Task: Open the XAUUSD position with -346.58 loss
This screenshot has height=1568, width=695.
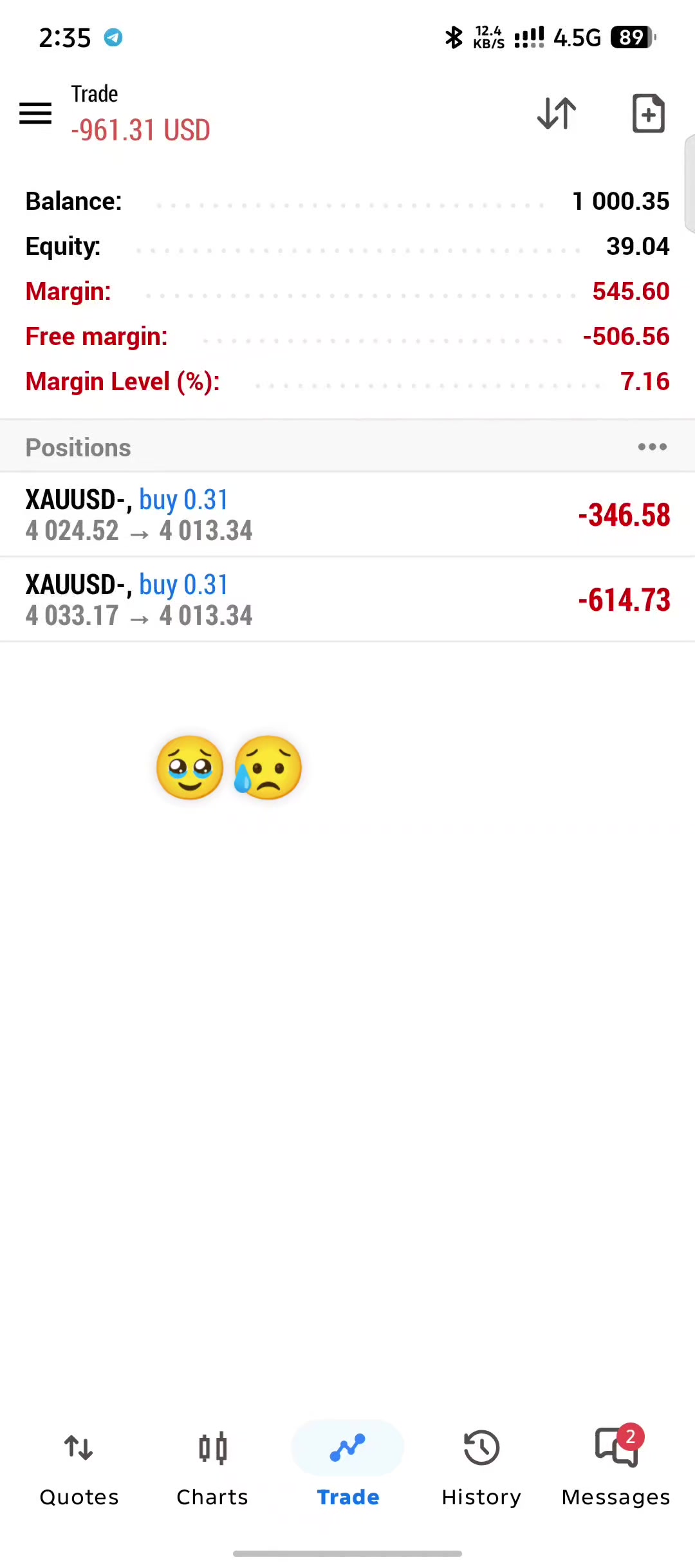Action: click(x=347, y=515)
